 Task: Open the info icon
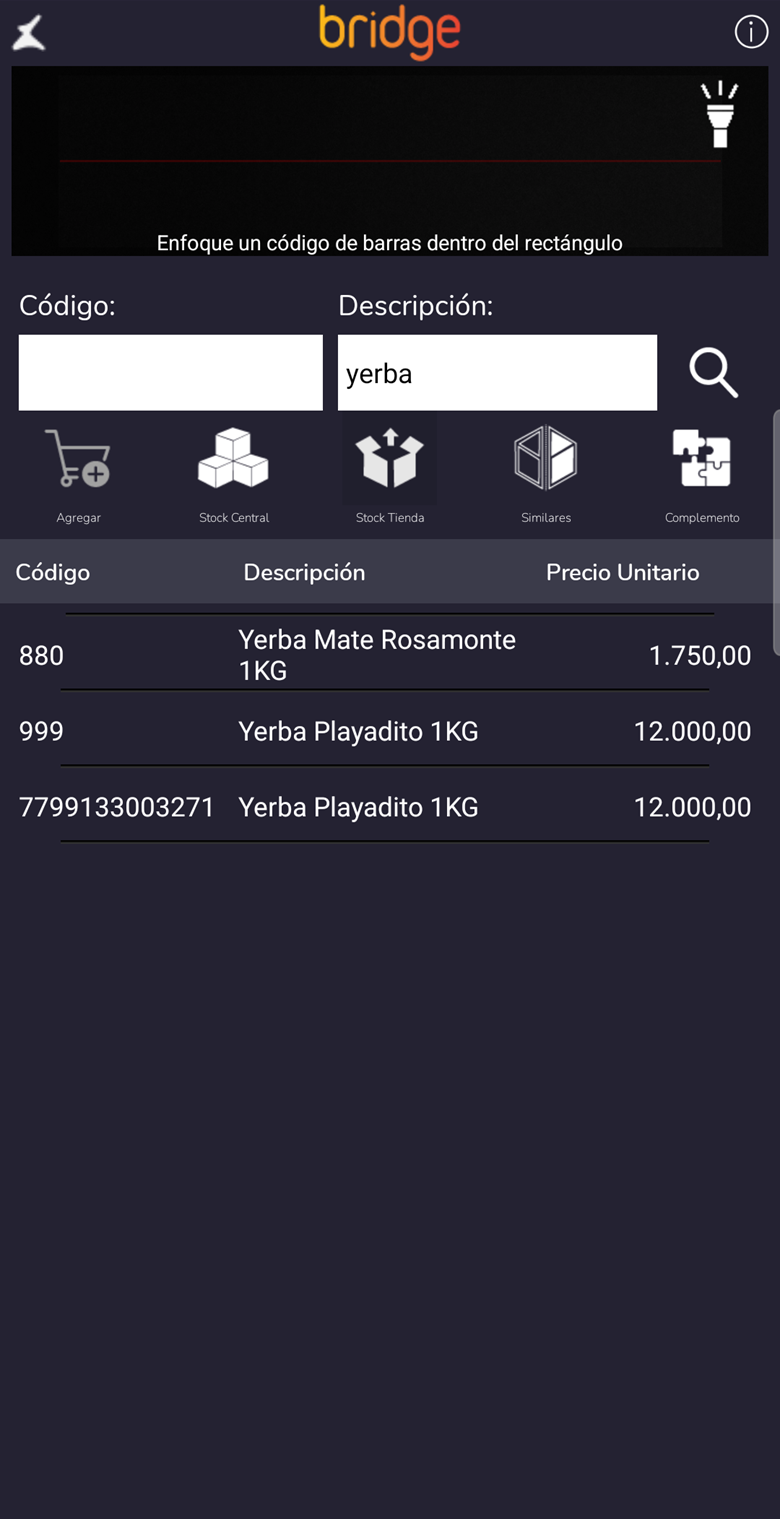[751, 32]
